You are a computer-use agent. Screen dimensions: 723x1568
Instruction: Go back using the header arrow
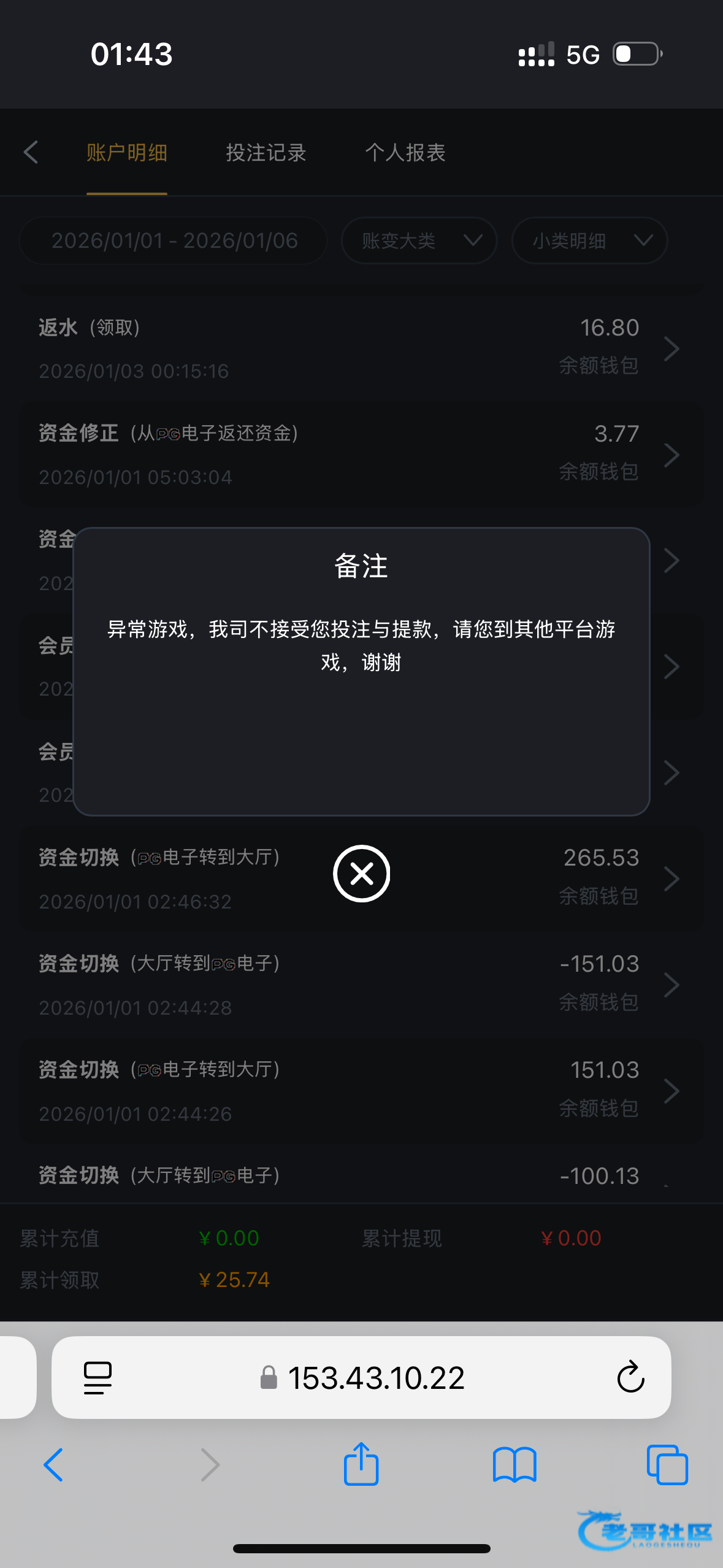(31, 152)
